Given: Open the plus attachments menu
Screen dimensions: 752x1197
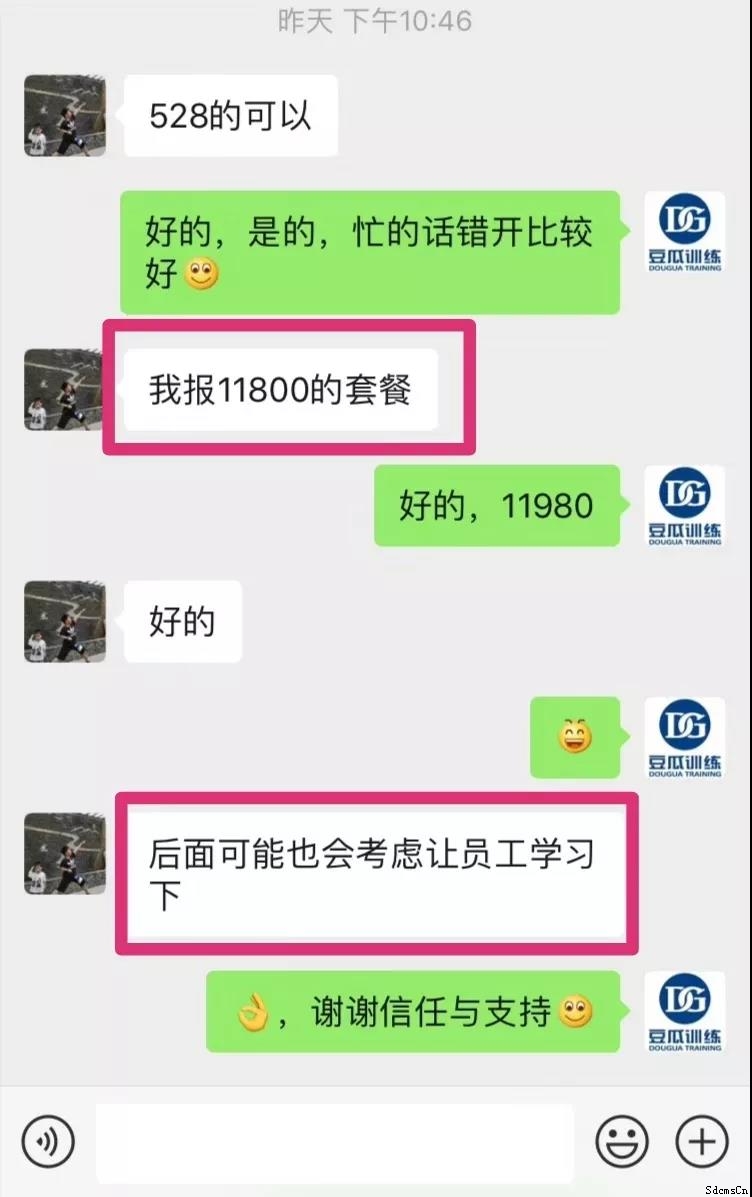Looking at the screenshot, I should [x=702, y=1140].
